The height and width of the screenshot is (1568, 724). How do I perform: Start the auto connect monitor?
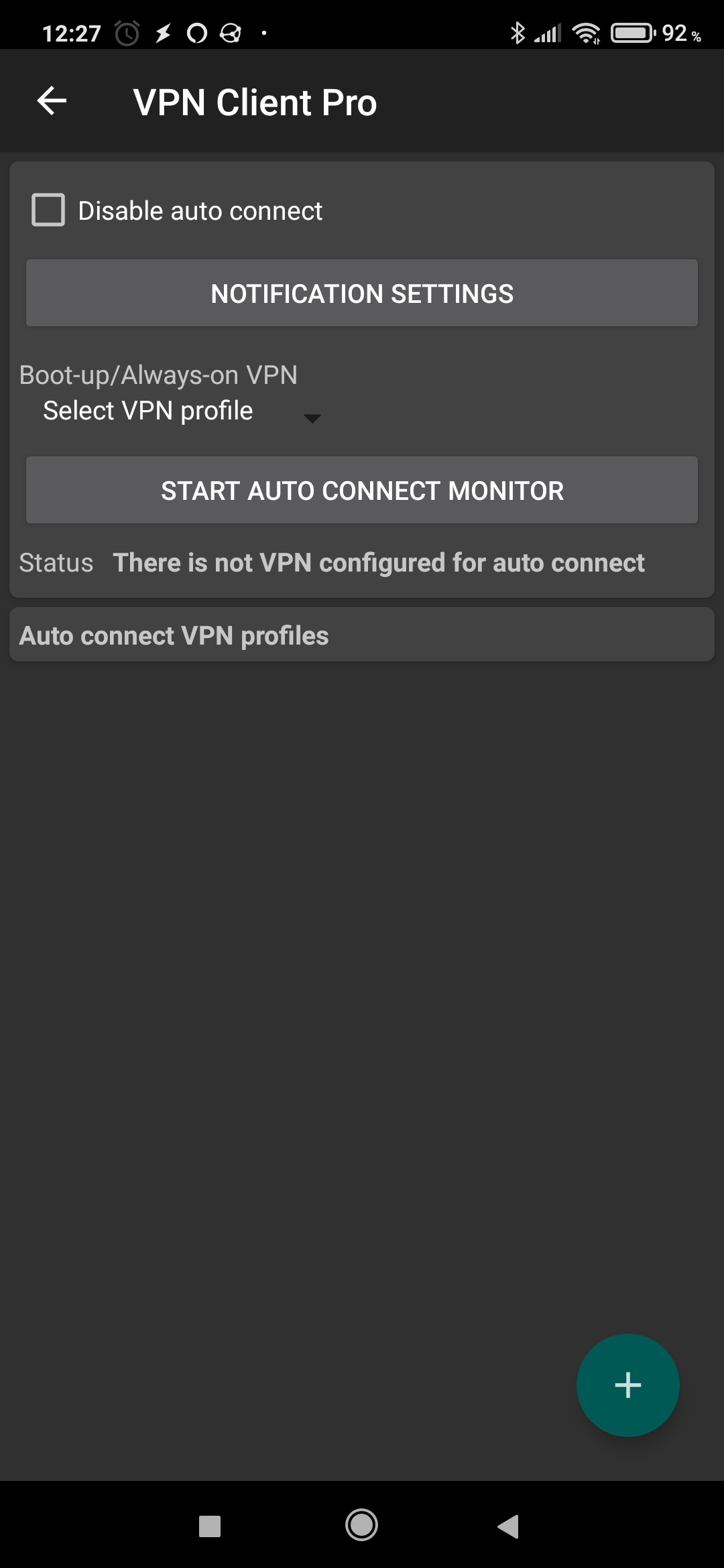coord(362,491)
